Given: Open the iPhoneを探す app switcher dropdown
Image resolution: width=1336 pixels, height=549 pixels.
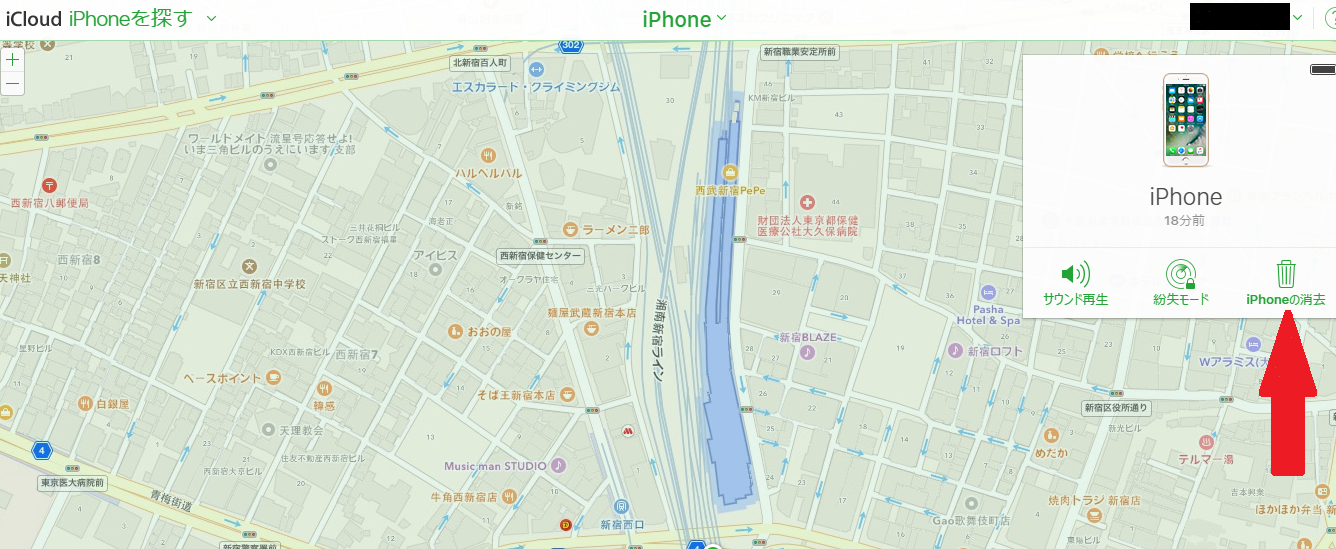Looking at the screenshot, I should point(211,18).
